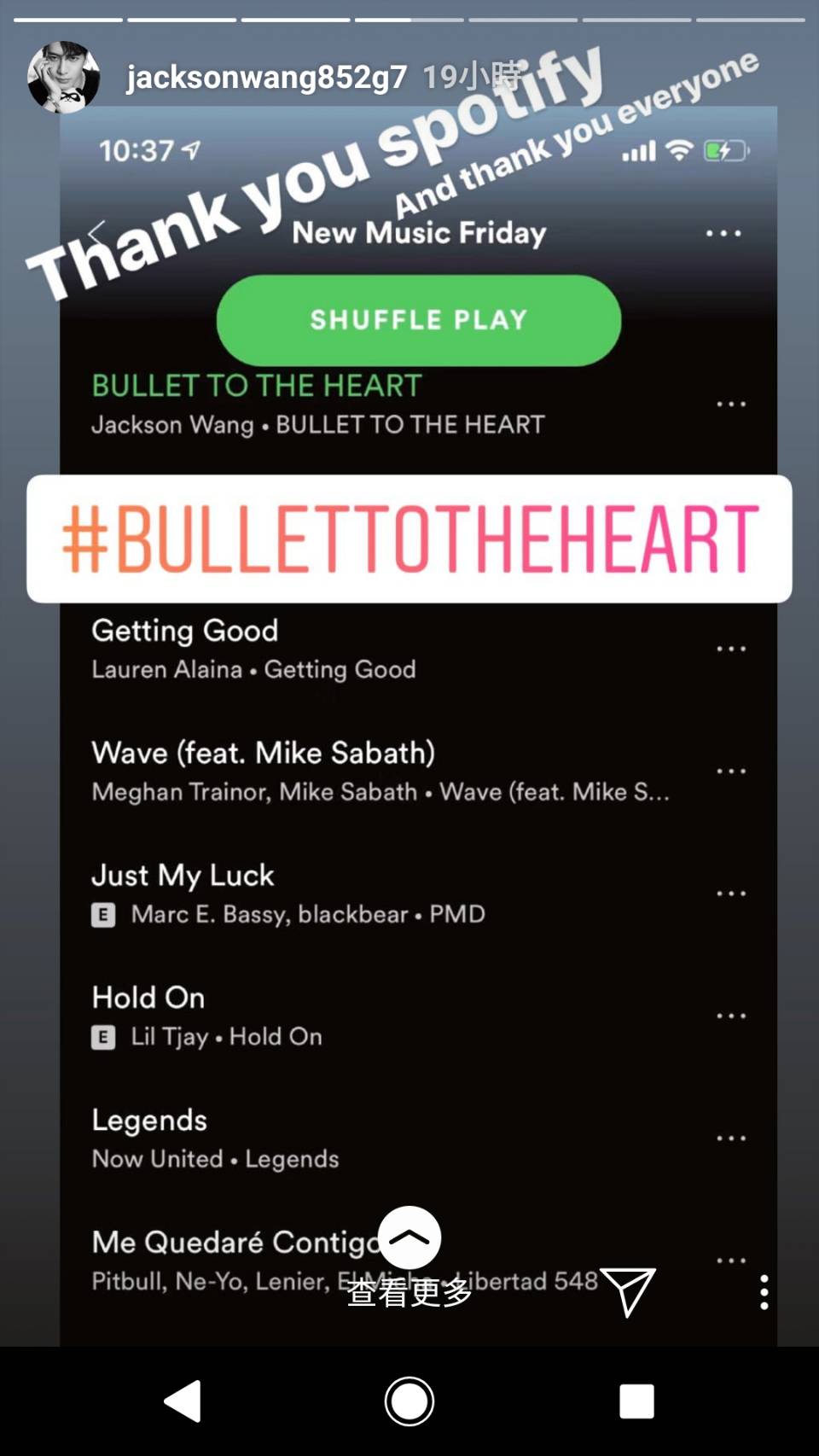This screenshot has width=819, height=1456.
Task: Tap the jacksonwang852g7 username
Action: 266,78
